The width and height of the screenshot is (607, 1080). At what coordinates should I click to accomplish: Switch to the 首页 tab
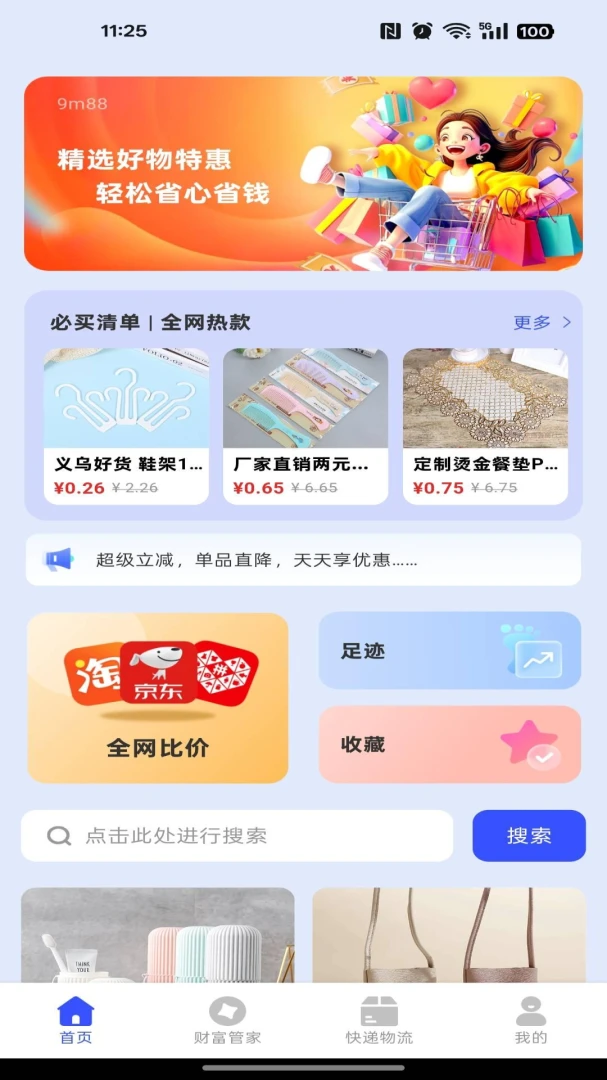coord(76,1021)
